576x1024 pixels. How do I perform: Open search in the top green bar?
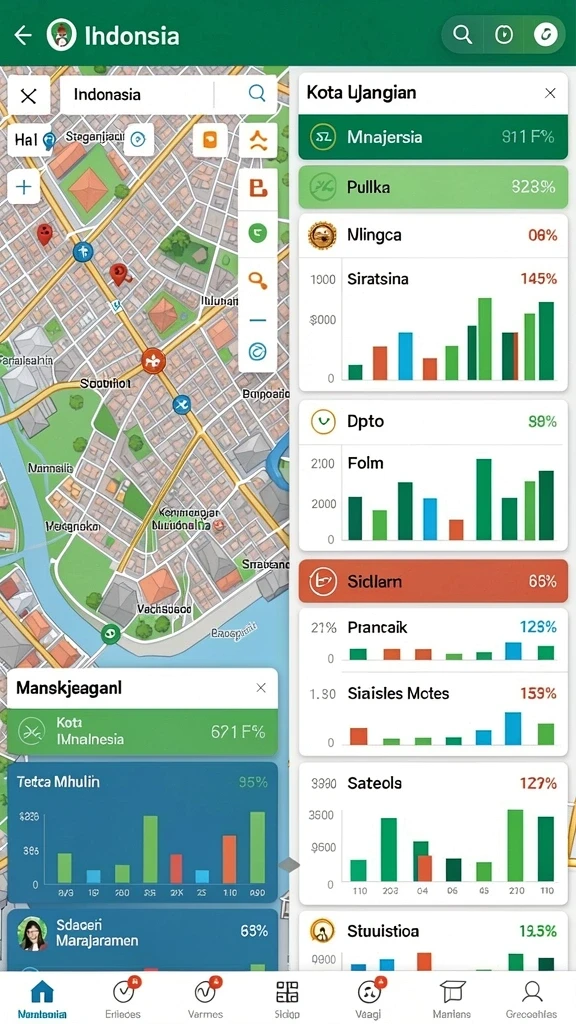tap(462, 35)
